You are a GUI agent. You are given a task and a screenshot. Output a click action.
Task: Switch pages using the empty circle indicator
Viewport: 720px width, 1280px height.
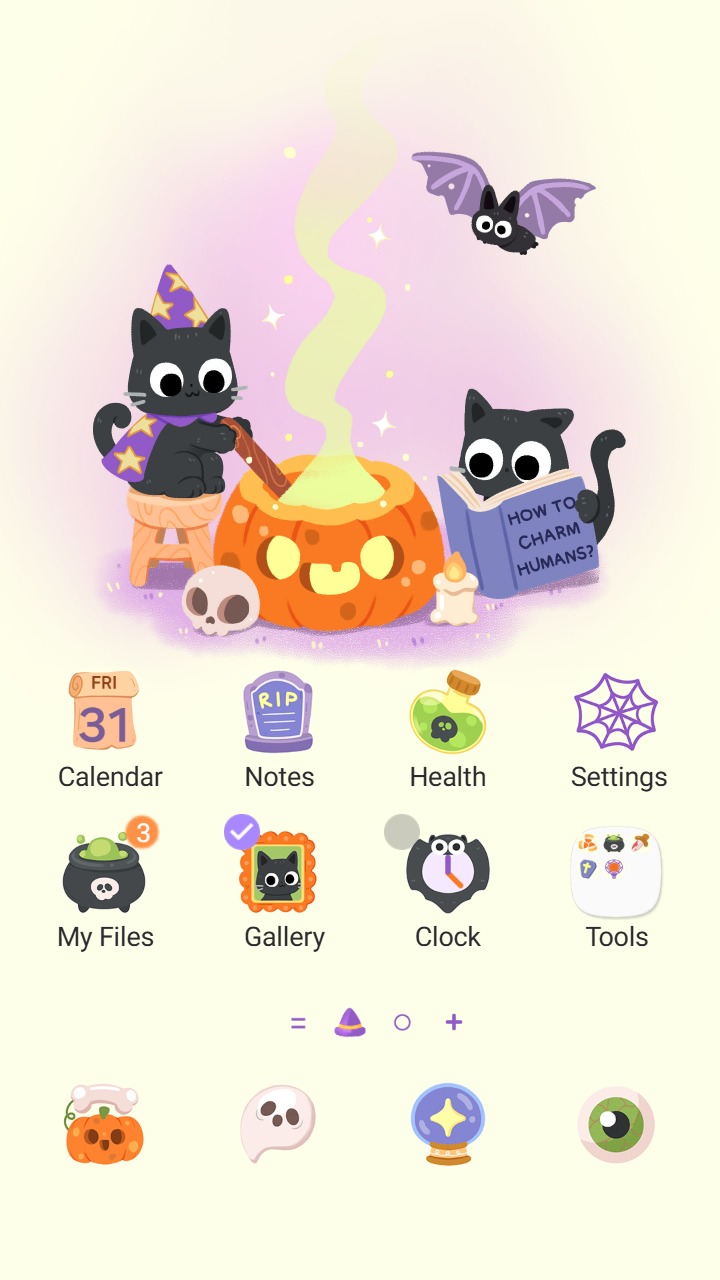(402, 1022)
